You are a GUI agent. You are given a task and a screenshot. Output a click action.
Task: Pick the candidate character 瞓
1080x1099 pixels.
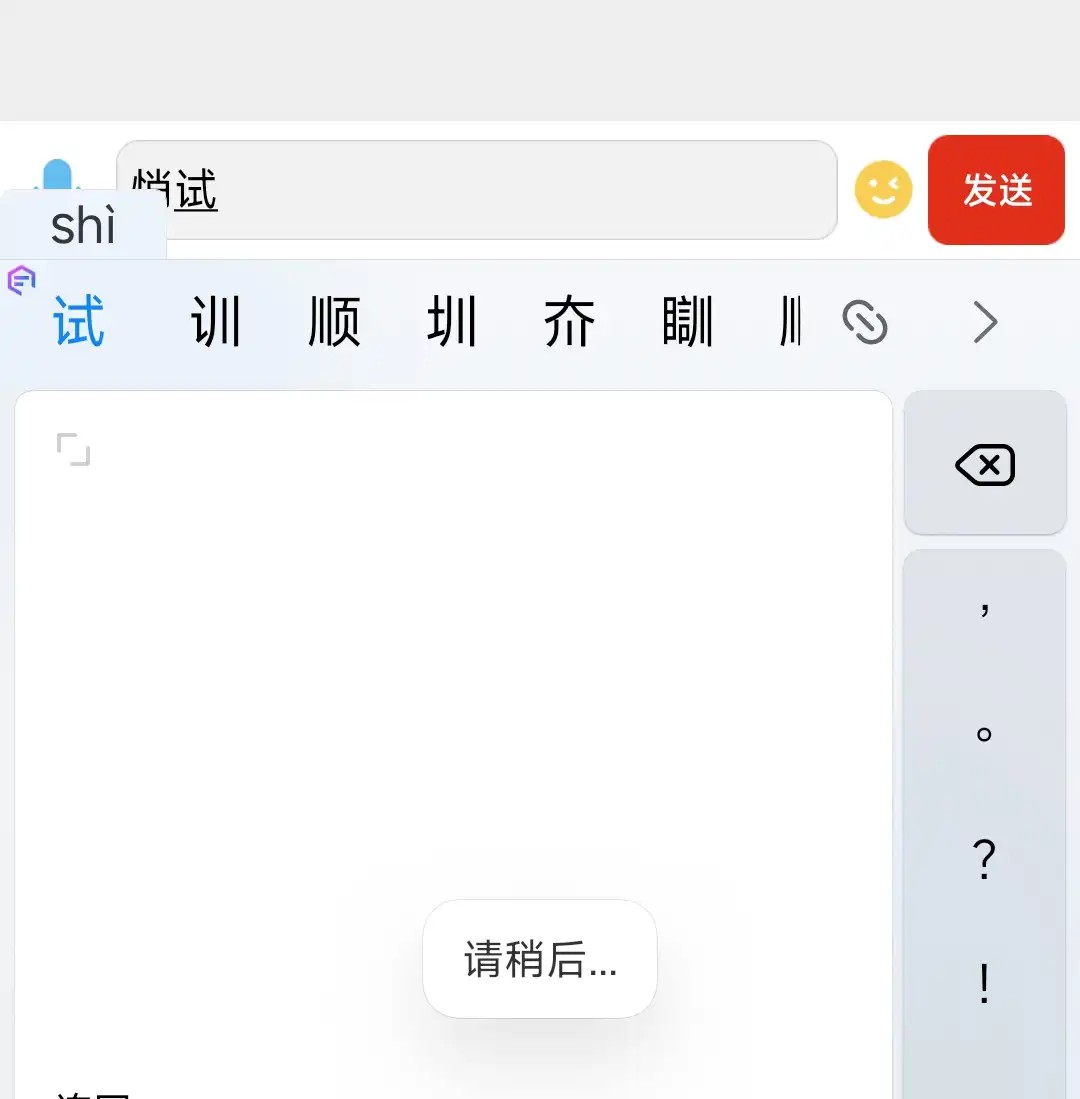[x=688, y=323]
